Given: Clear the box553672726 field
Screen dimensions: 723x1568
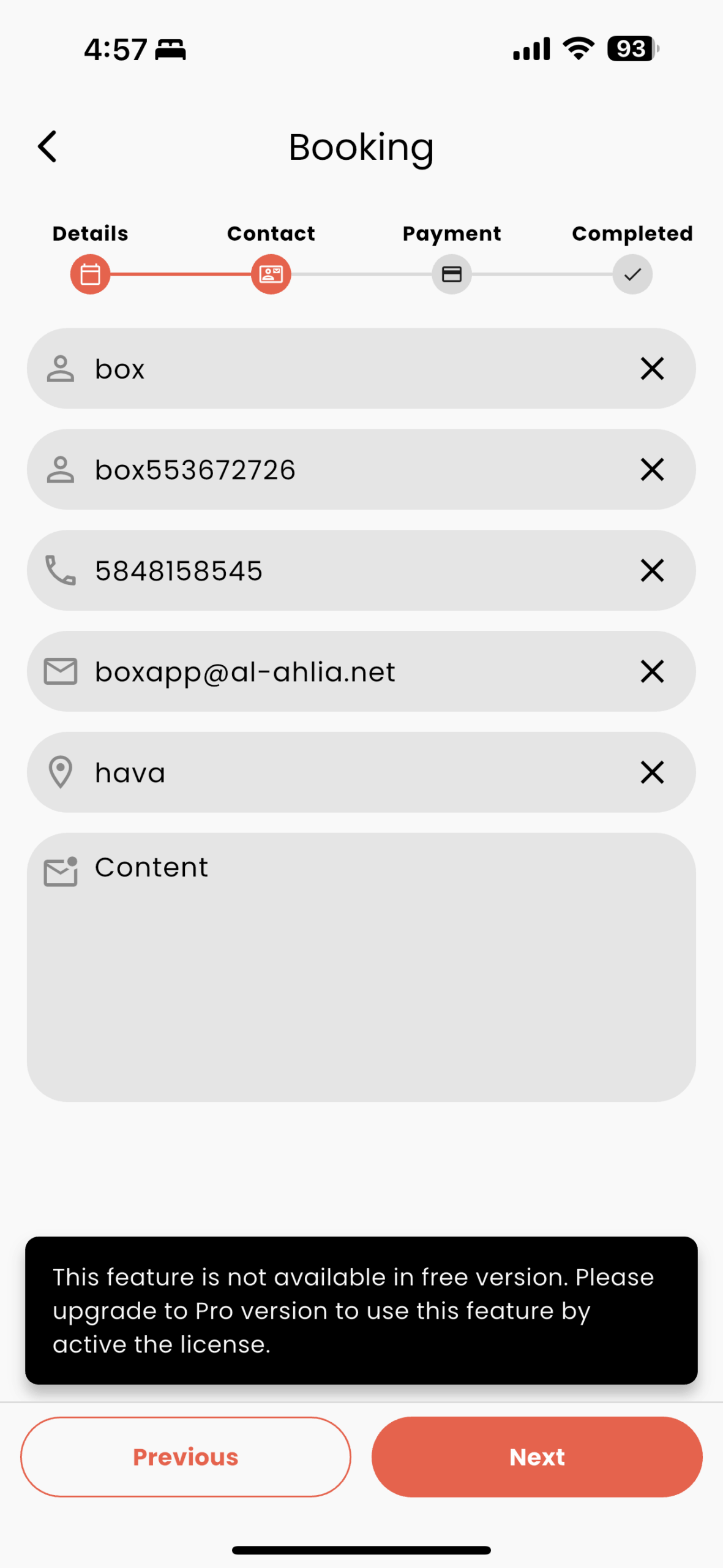Looking at the screenshot, I should coord(652,470).
